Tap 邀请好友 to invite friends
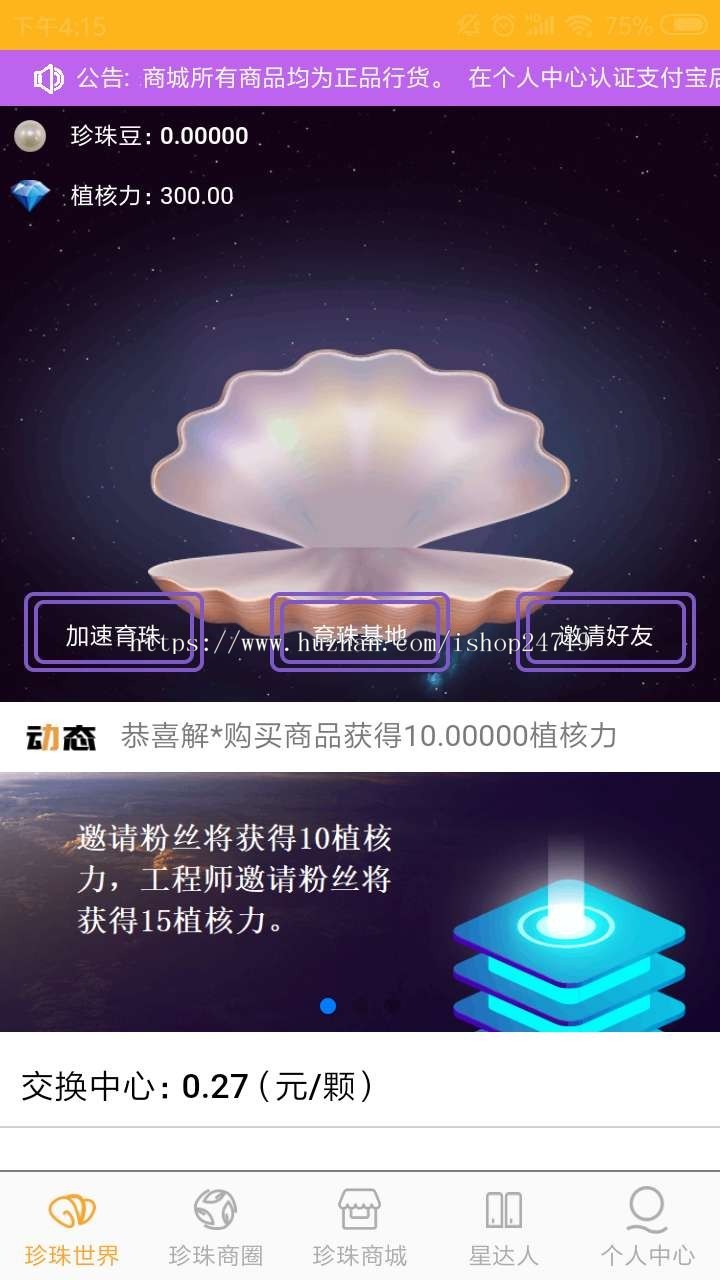 605,632
